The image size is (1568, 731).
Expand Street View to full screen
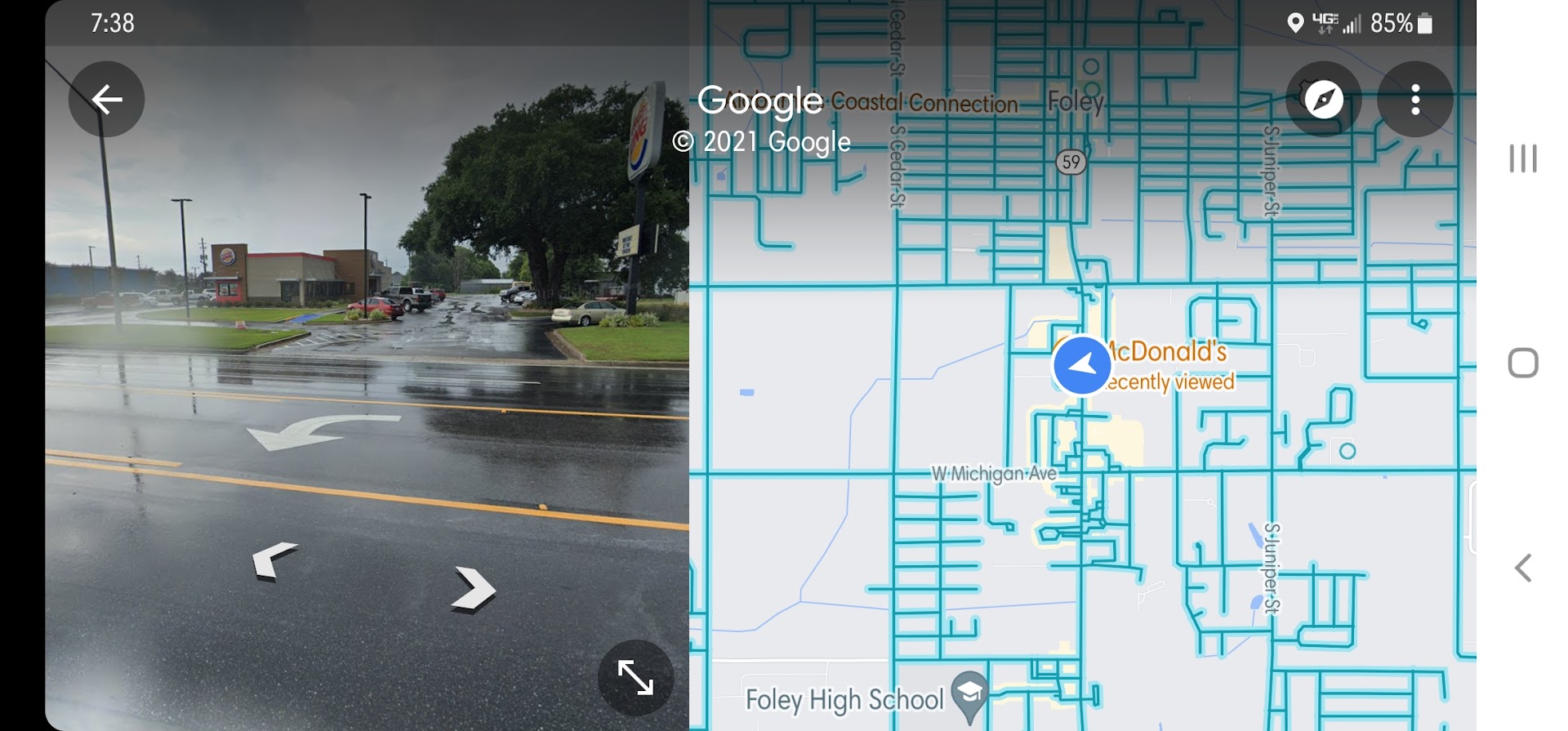click(x=635, y=677)
